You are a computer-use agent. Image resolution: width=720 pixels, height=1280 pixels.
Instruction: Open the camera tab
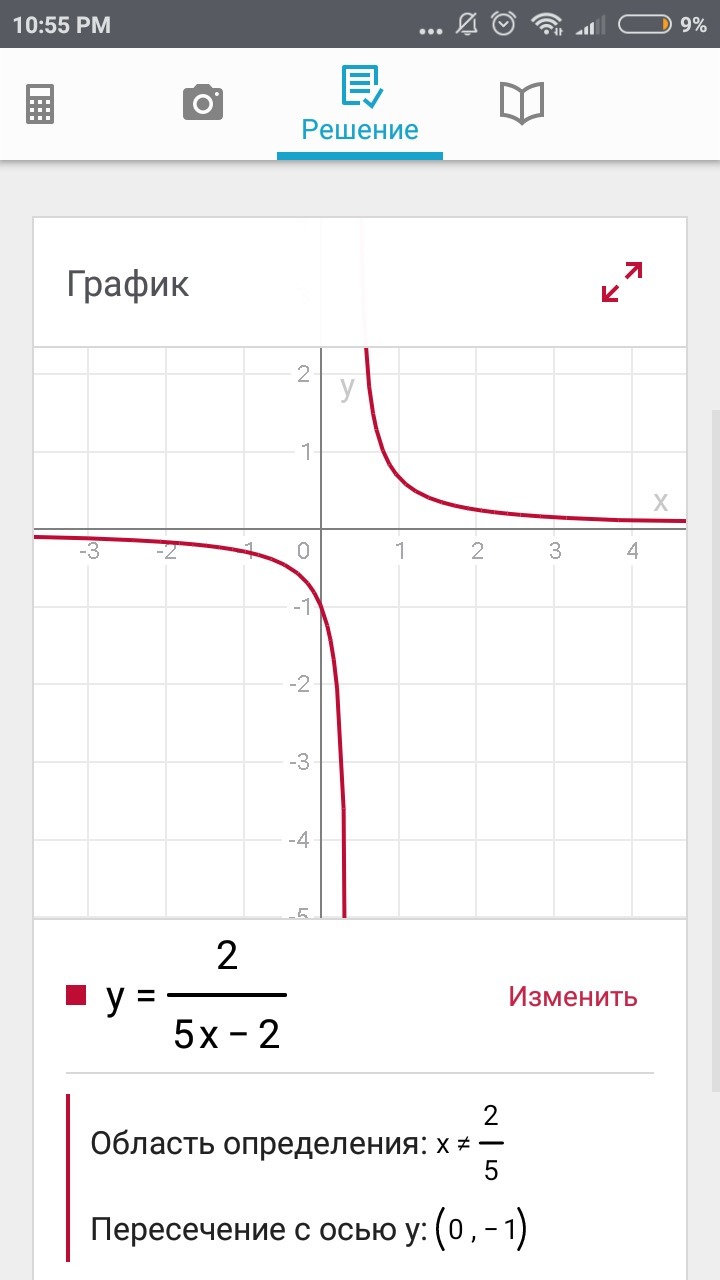202,103
